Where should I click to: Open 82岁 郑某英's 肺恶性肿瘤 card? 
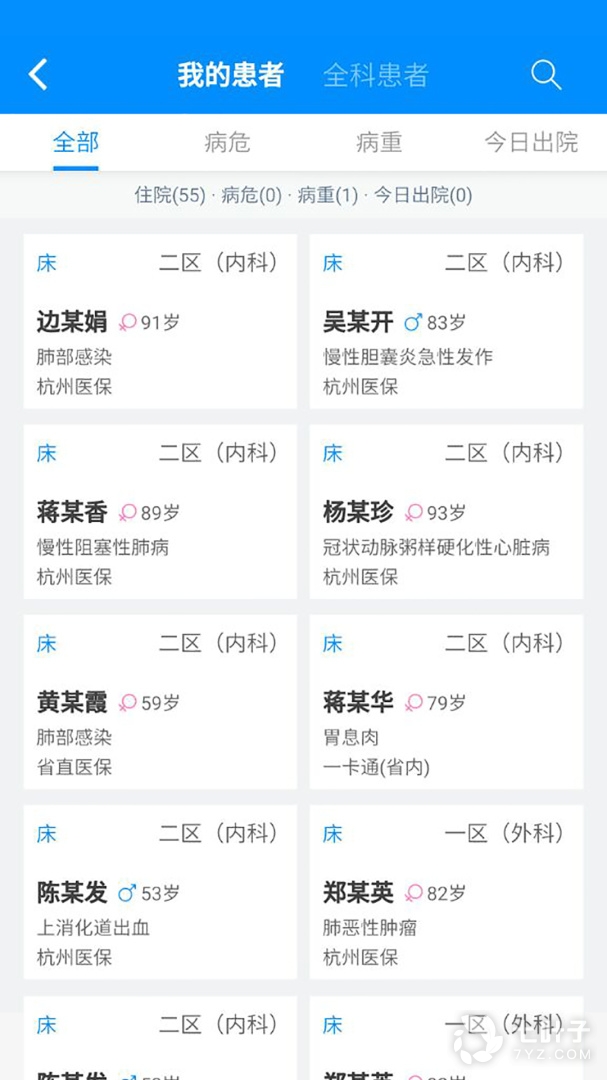click(x=446, y=892)
